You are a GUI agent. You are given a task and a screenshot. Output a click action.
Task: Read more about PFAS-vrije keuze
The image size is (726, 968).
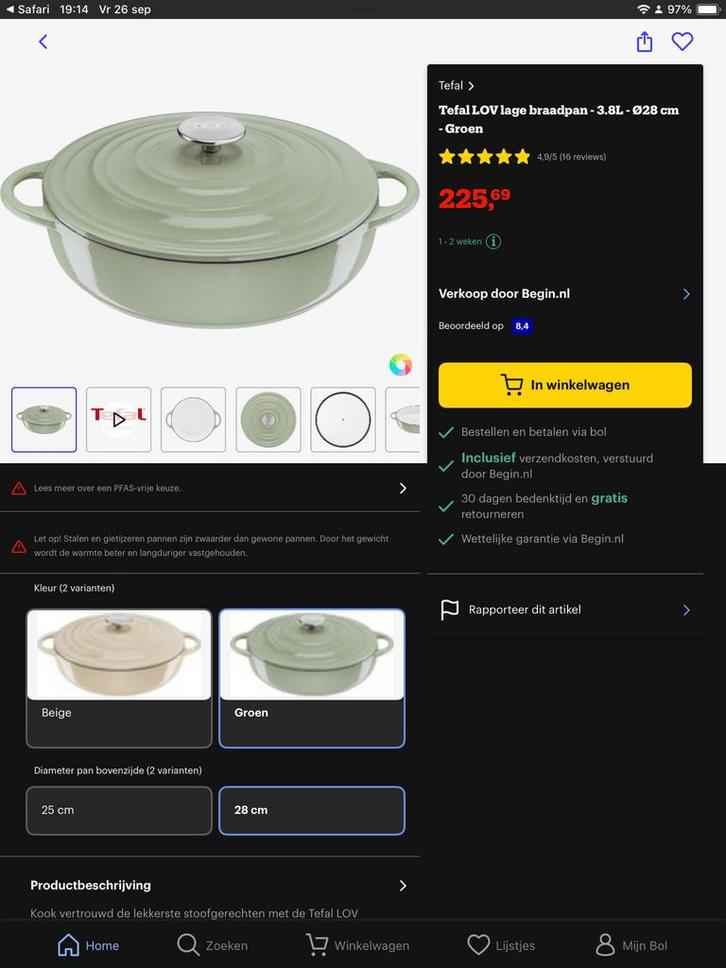coord(210,488)
